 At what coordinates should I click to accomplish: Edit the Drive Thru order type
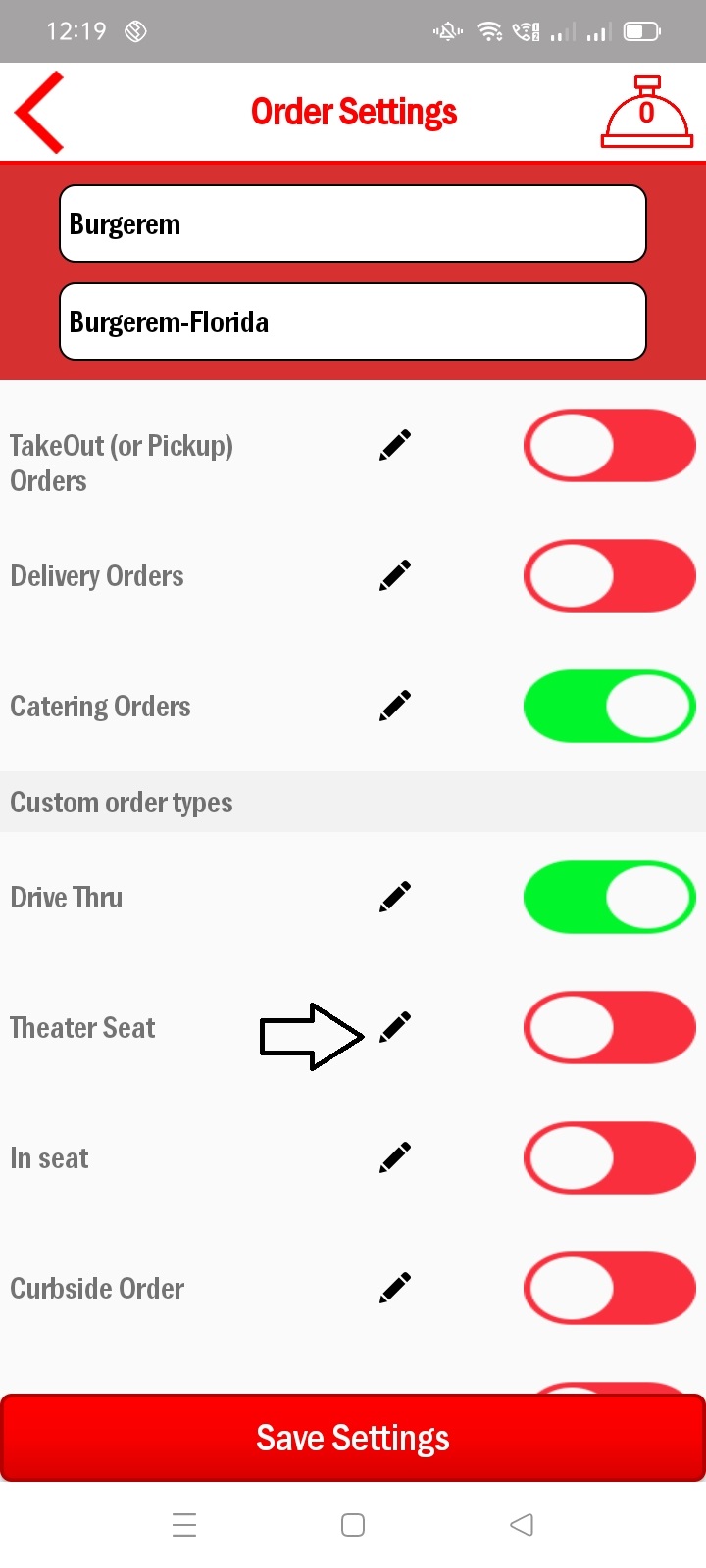[x=395, y=897]
